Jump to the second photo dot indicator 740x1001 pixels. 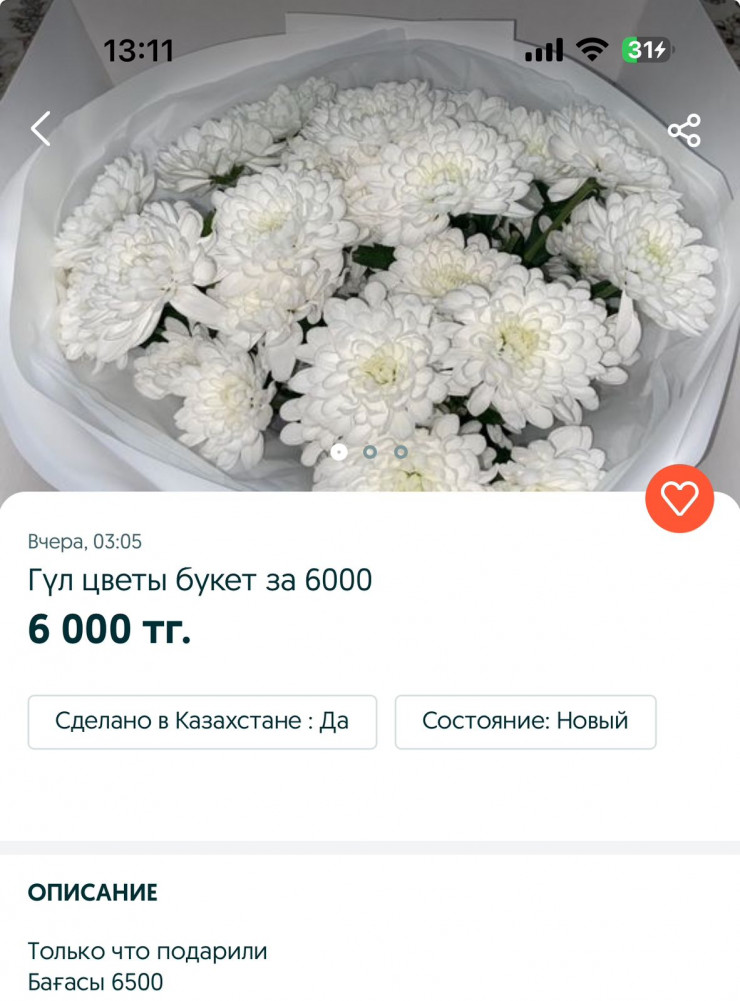click(370, 452)
